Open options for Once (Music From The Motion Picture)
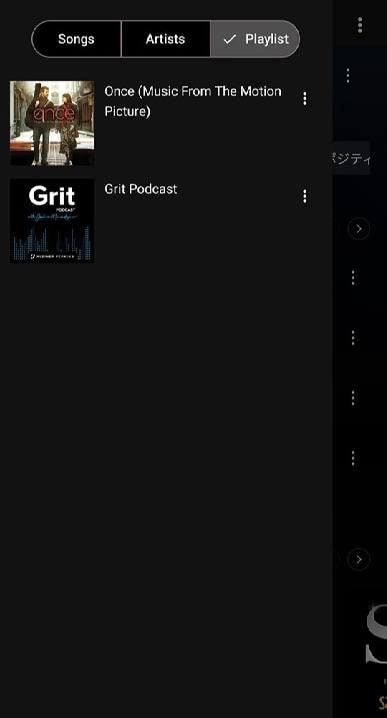Screen dimensions: 387x718 click(x=305, y=98)
